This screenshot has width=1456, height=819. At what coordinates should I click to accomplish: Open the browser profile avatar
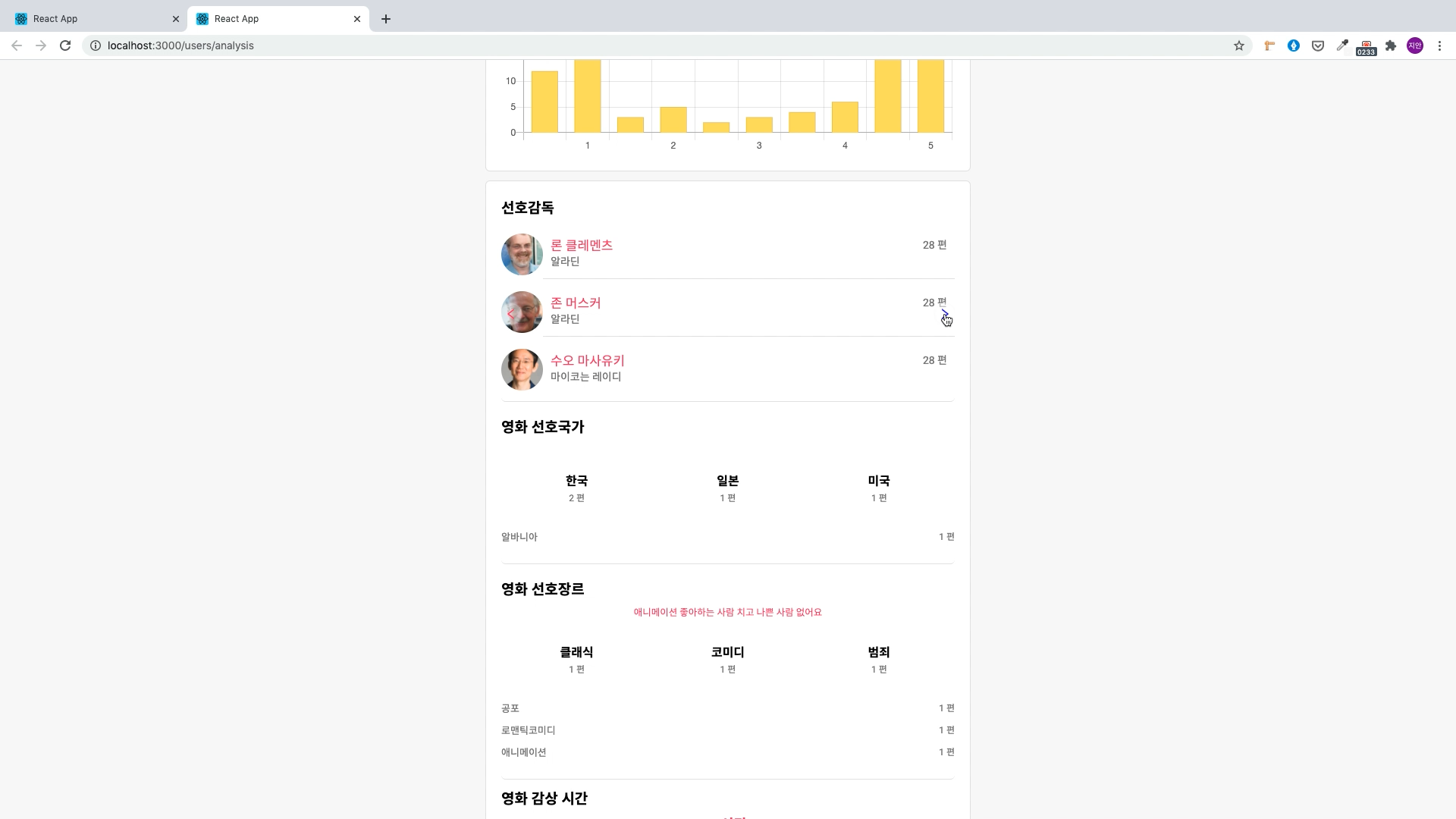click(1415, 45)
